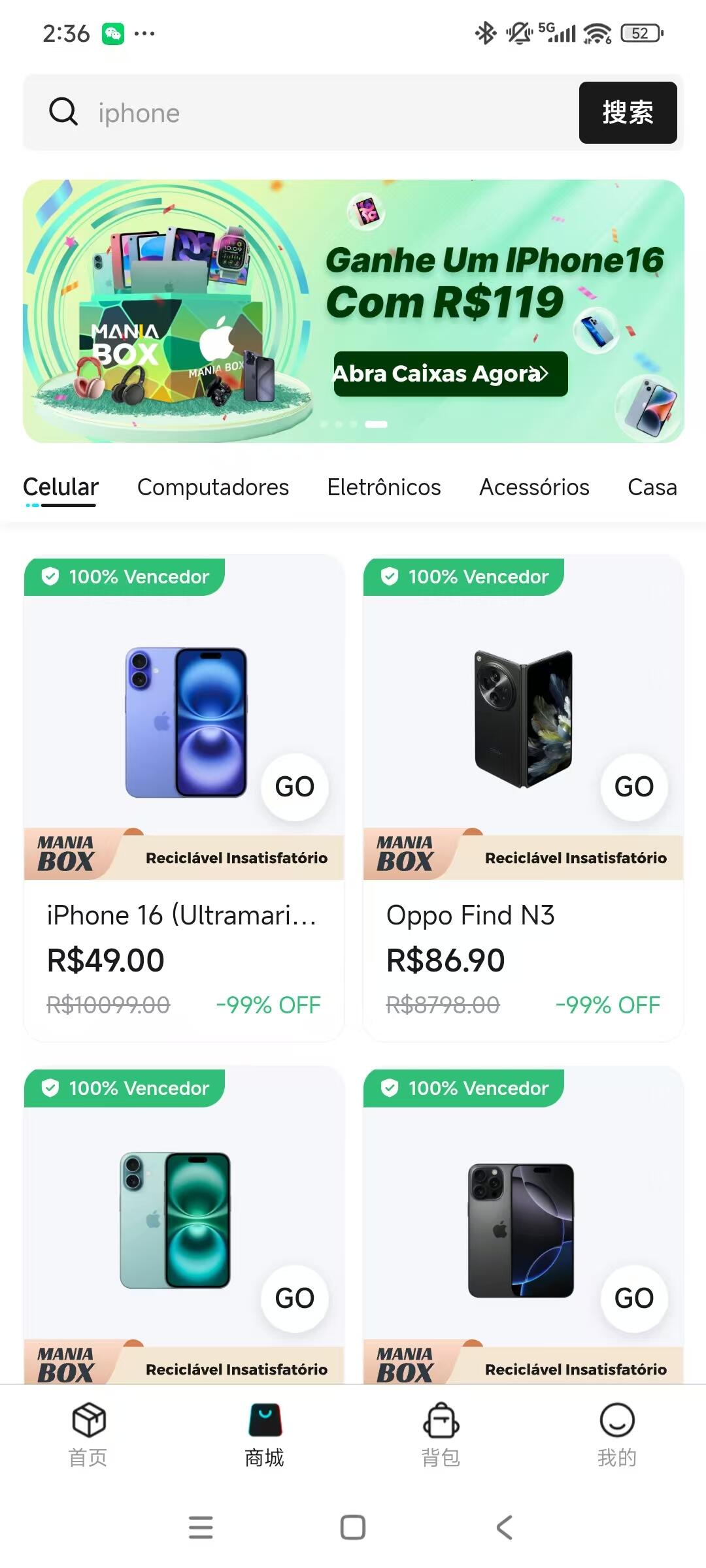Select the 商城 mall tab

265,1434
